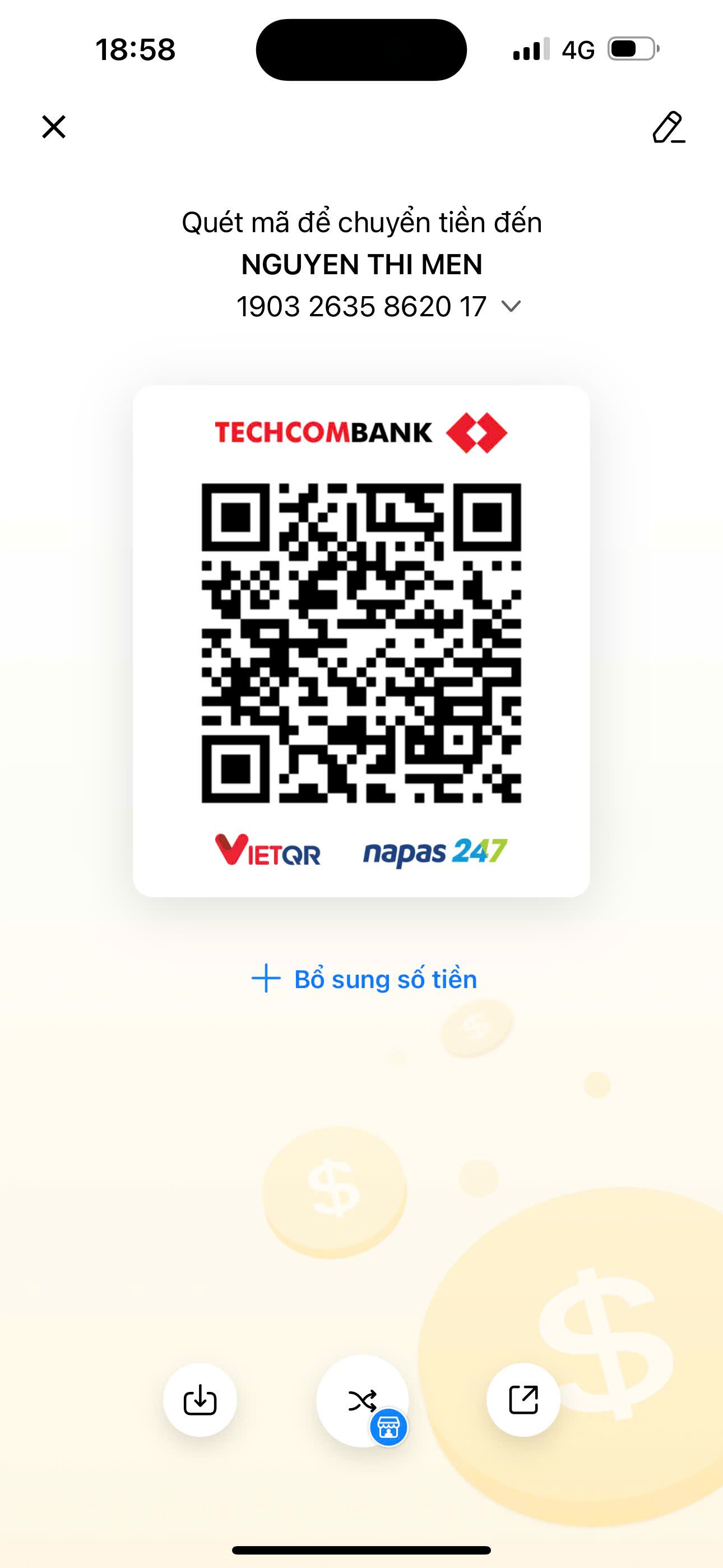The image size is (723, 1568).
Task: Download the QR code image
Action: [x=200, y=1400]
